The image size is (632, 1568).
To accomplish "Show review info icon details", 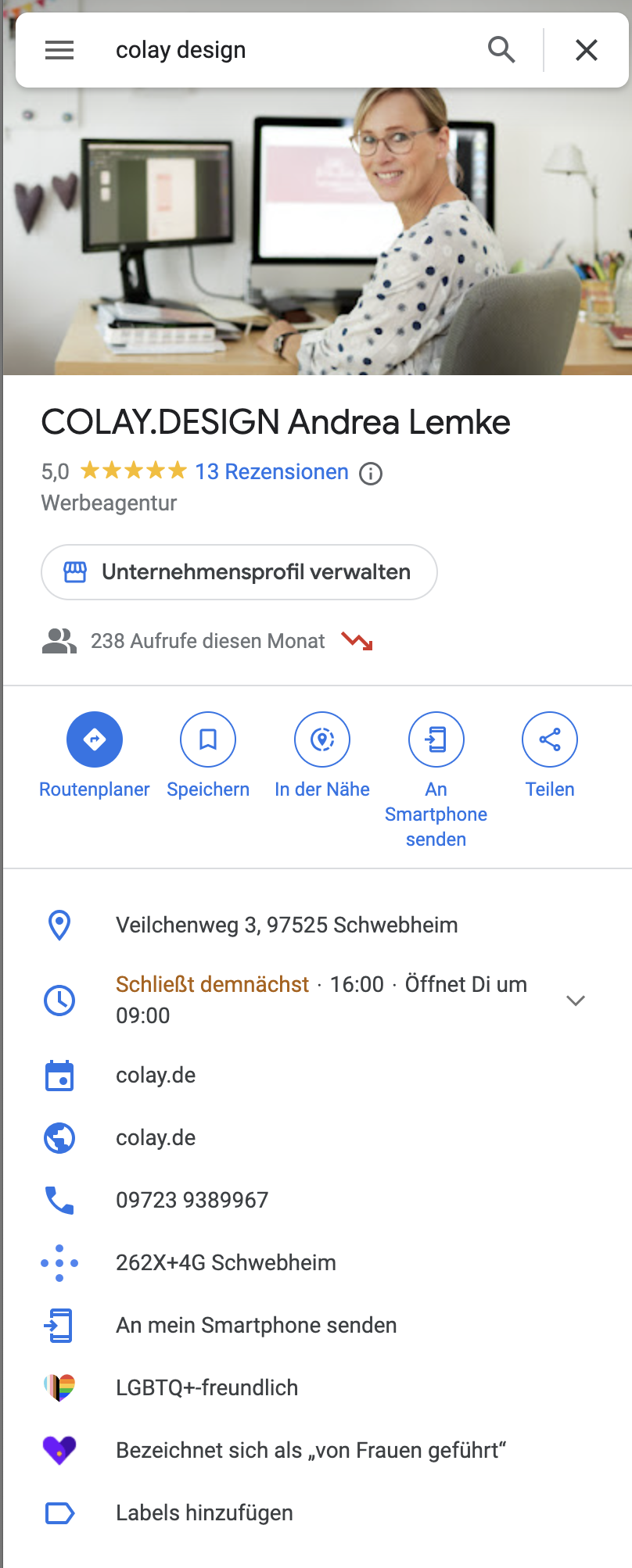I will [371, 473].
